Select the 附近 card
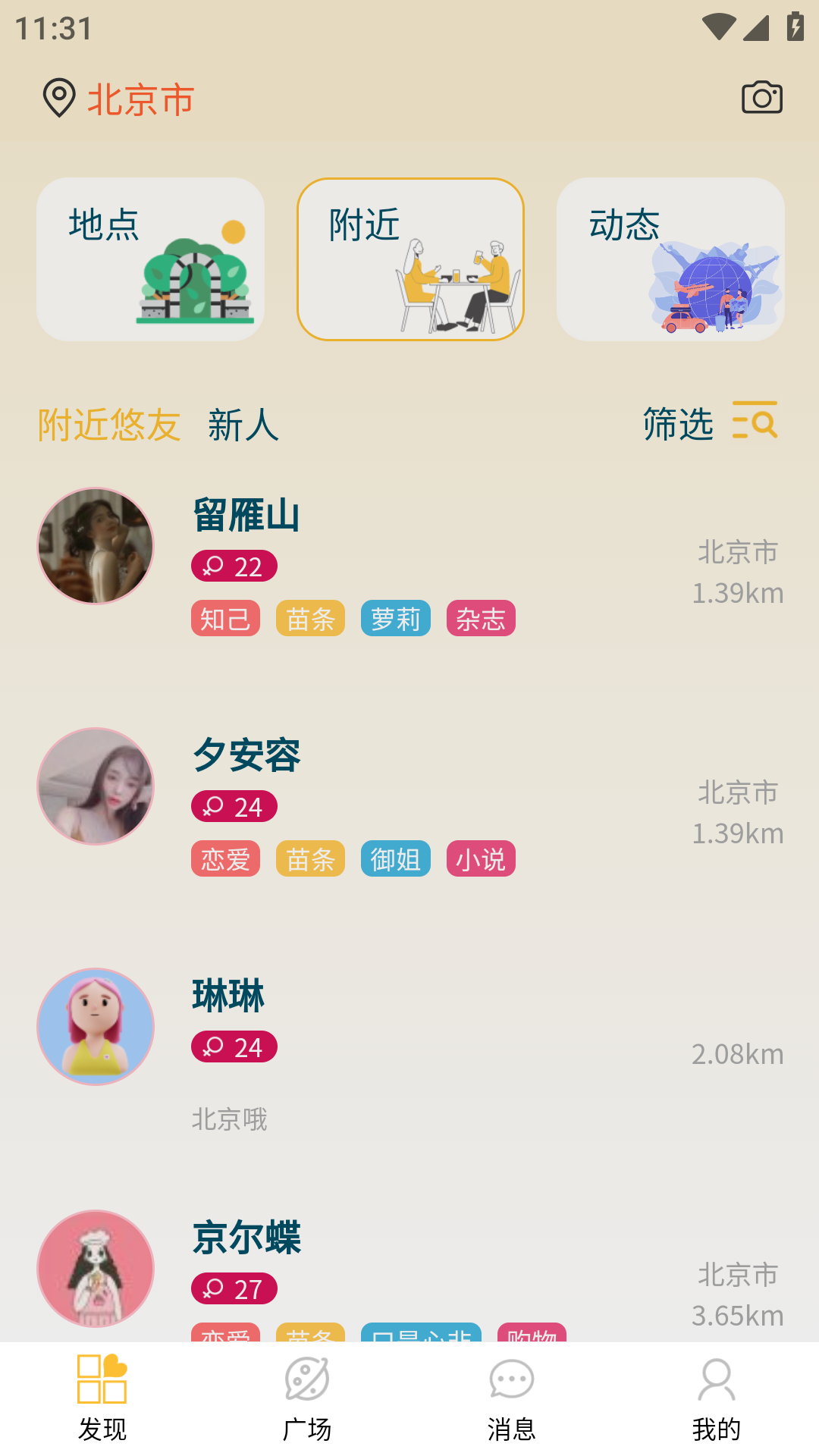This screenshot has height=1456, width=819. click(410, 259)
